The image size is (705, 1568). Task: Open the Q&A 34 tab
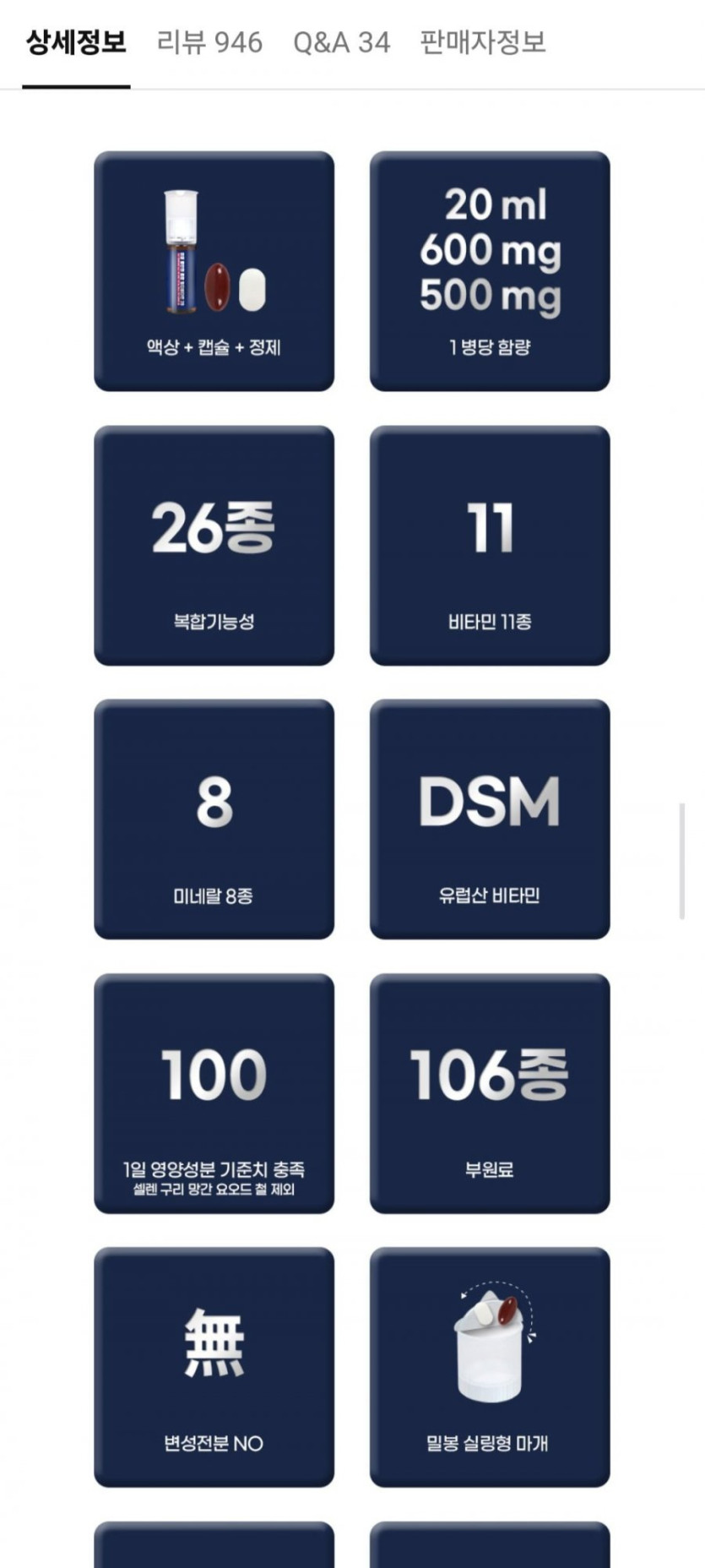coord(341,42)
